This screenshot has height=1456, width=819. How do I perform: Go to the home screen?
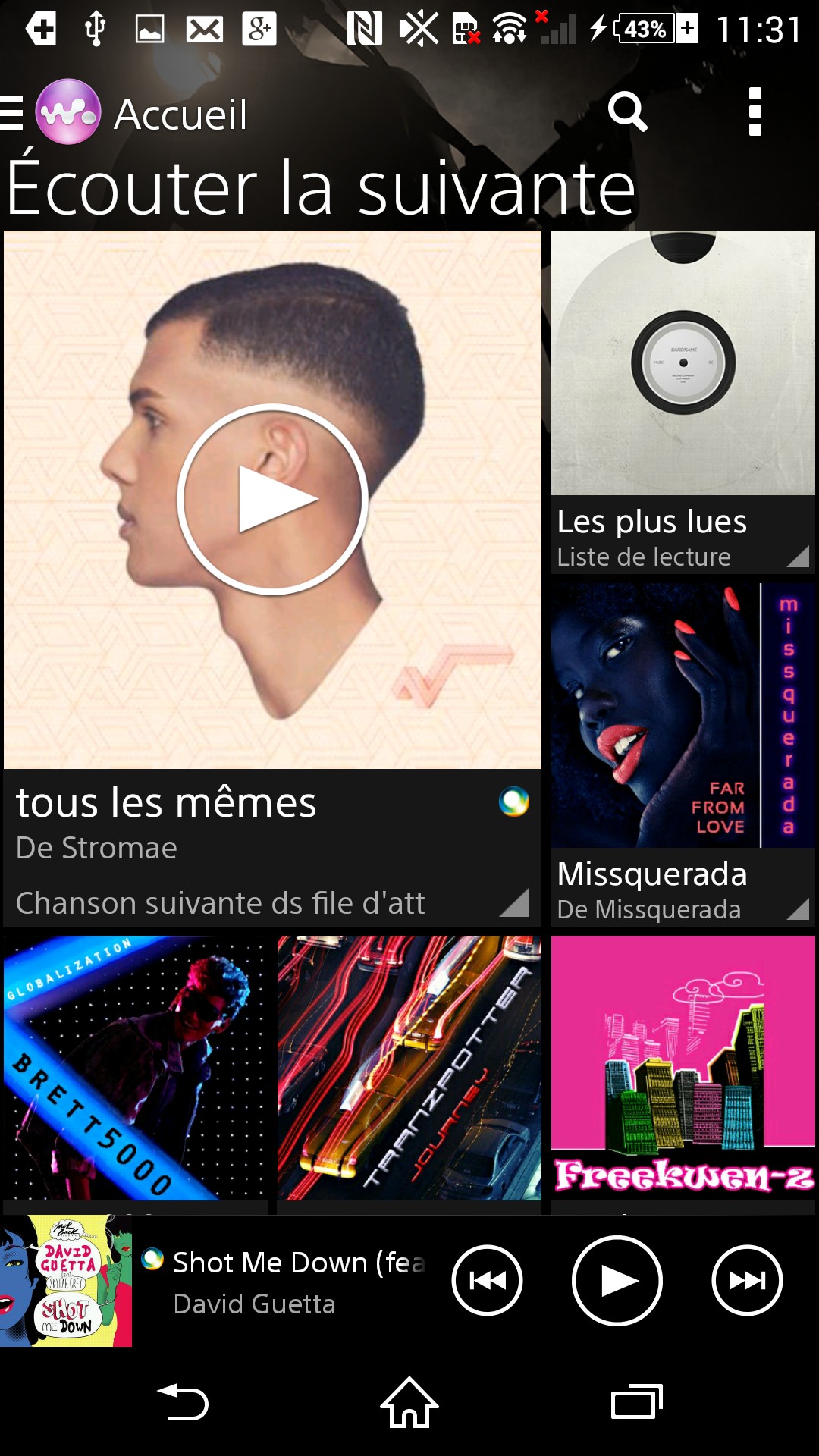tap(409, 1402)
